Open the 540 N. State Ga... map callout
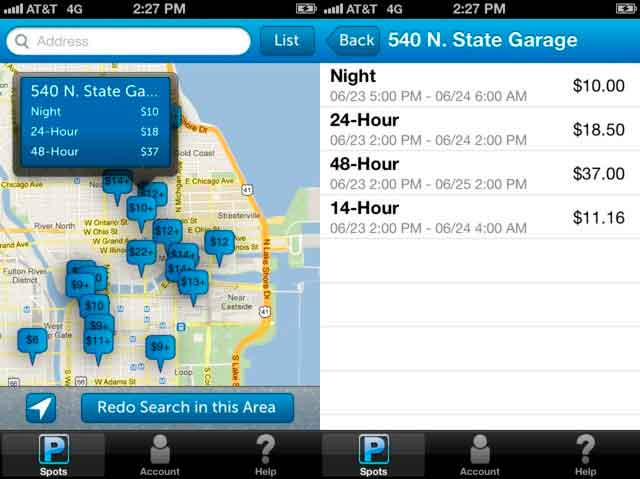This screenshot has height=479, width=640. click(x=96, y=121)
